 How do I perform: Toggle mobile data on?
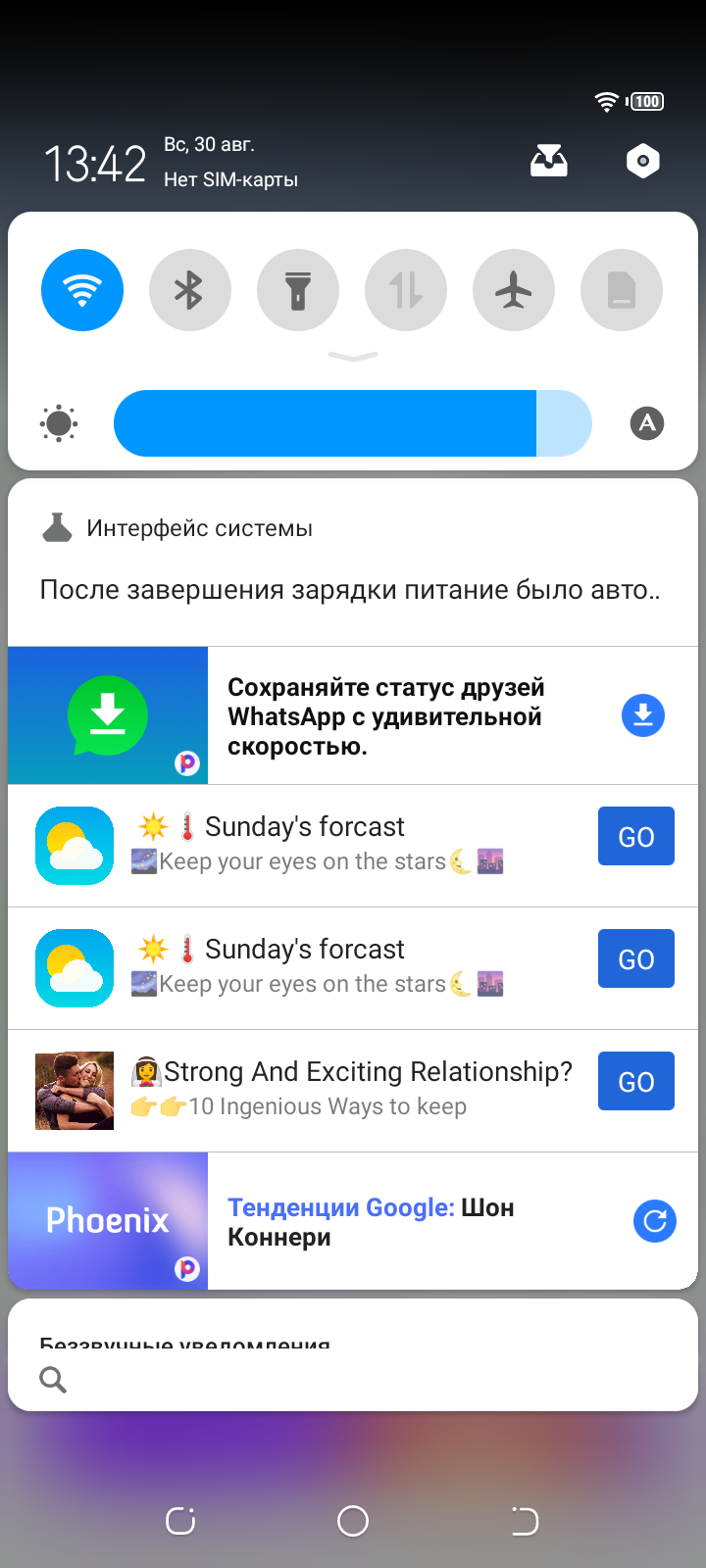point(406,290)
